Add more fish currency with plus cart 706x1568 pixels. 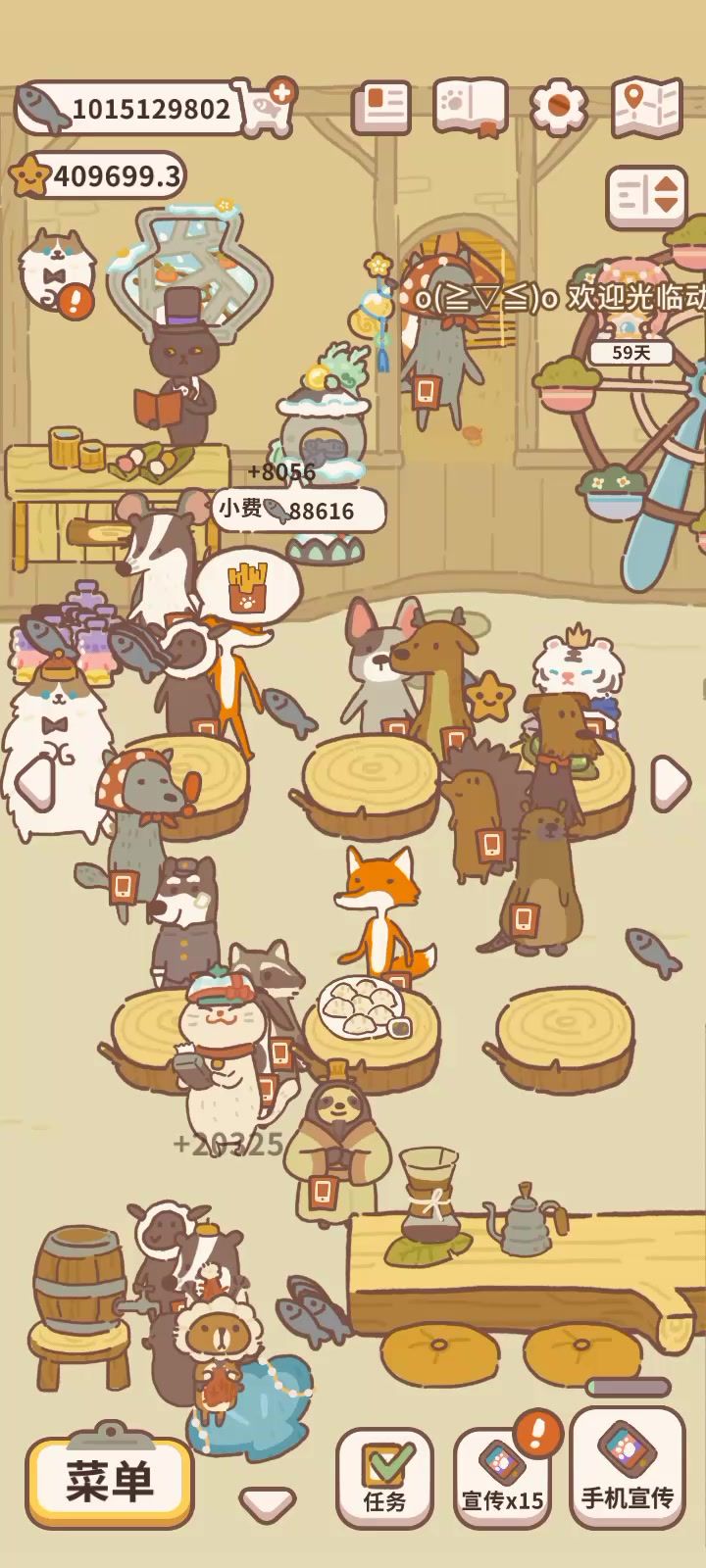(x=269, y=106)
